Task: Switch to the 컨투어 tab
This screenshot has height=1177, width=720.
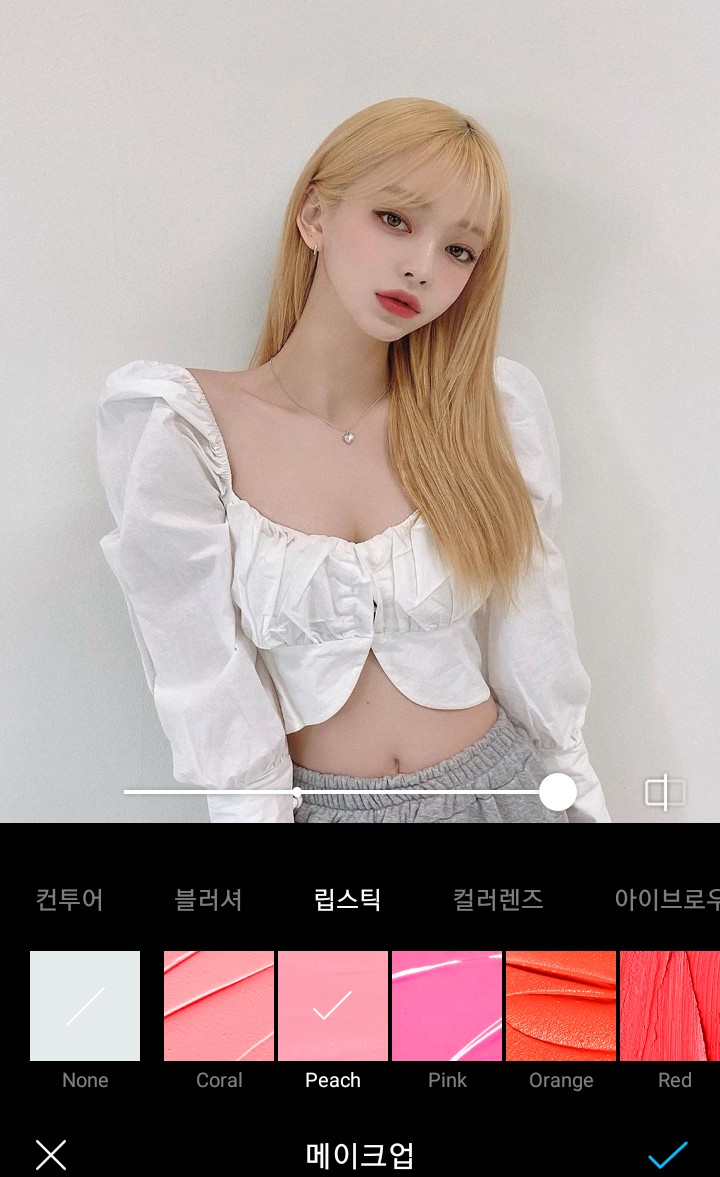Action: (70, 899)
